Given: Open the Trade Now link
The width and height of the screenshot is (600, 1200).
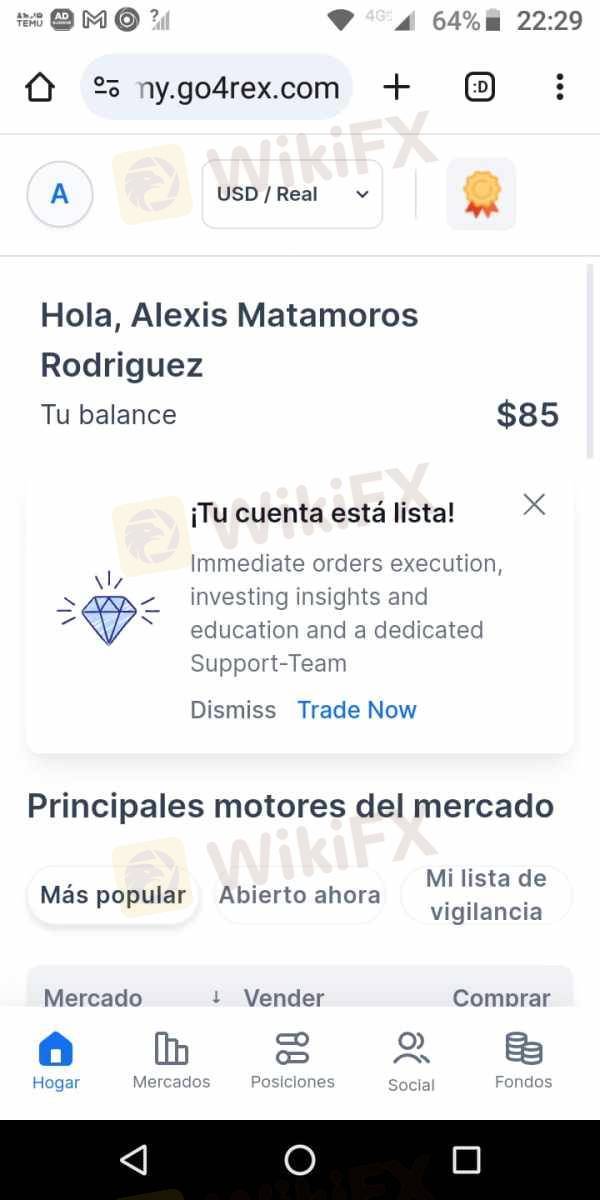Looking at the screenshot, I should click(356, 710).
